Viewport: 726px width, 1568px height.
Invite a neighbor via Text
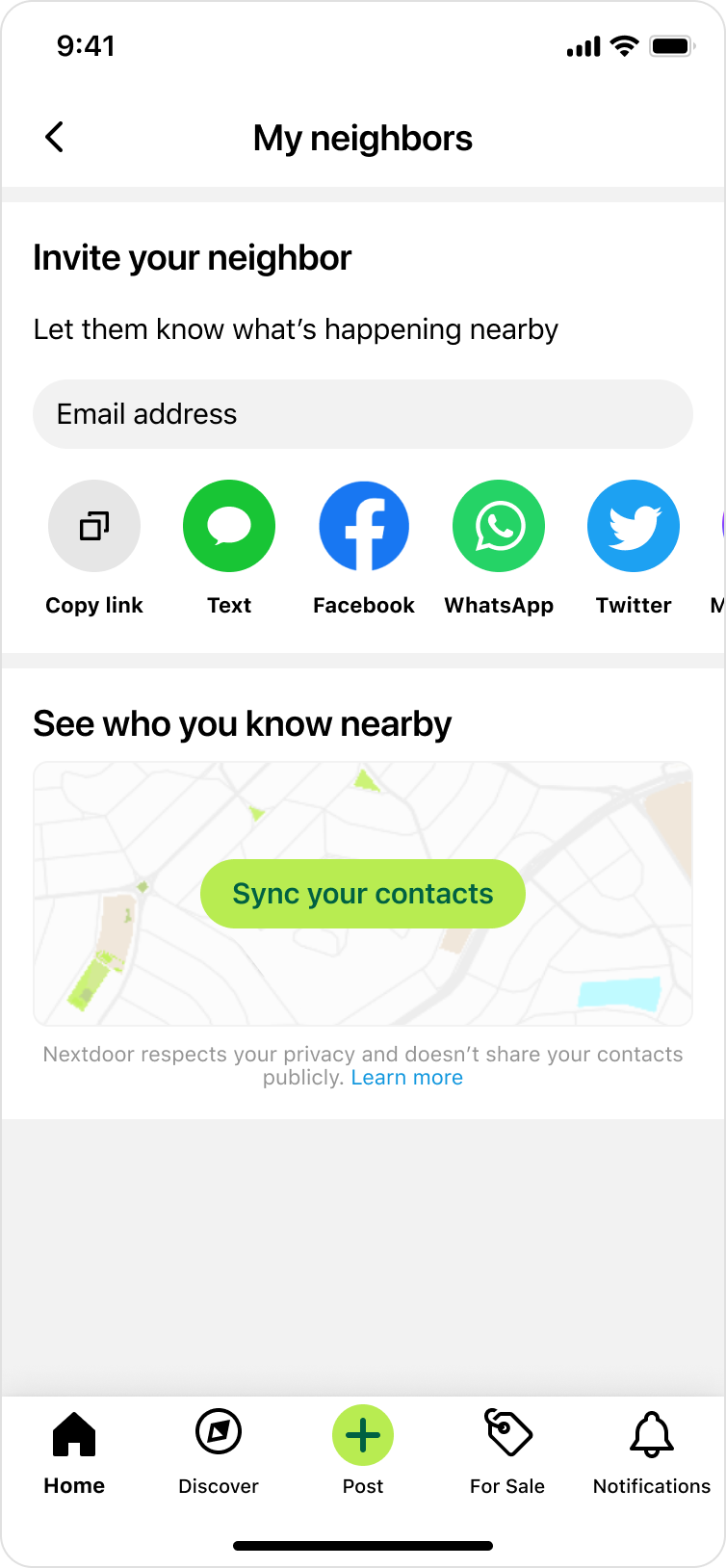tap(229, 527)
